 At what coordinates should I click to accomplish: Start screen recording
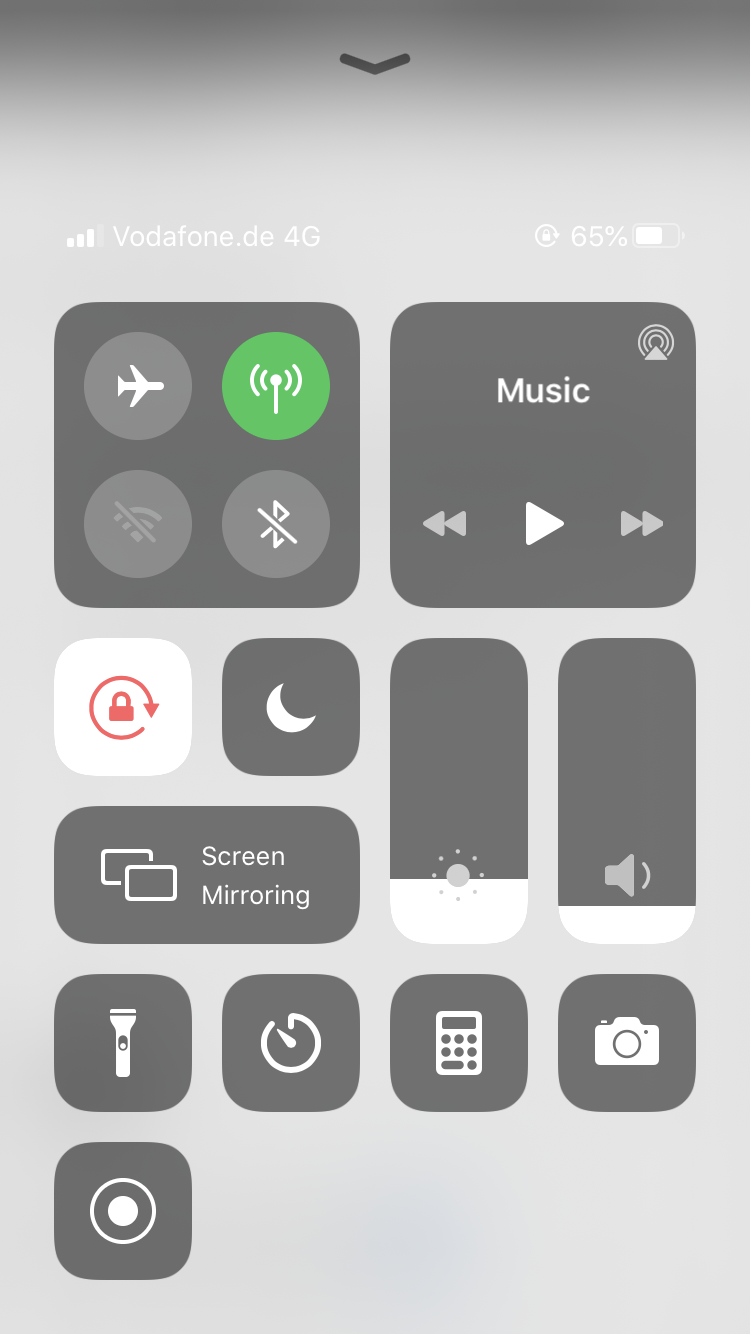(x=123, y=1211)
